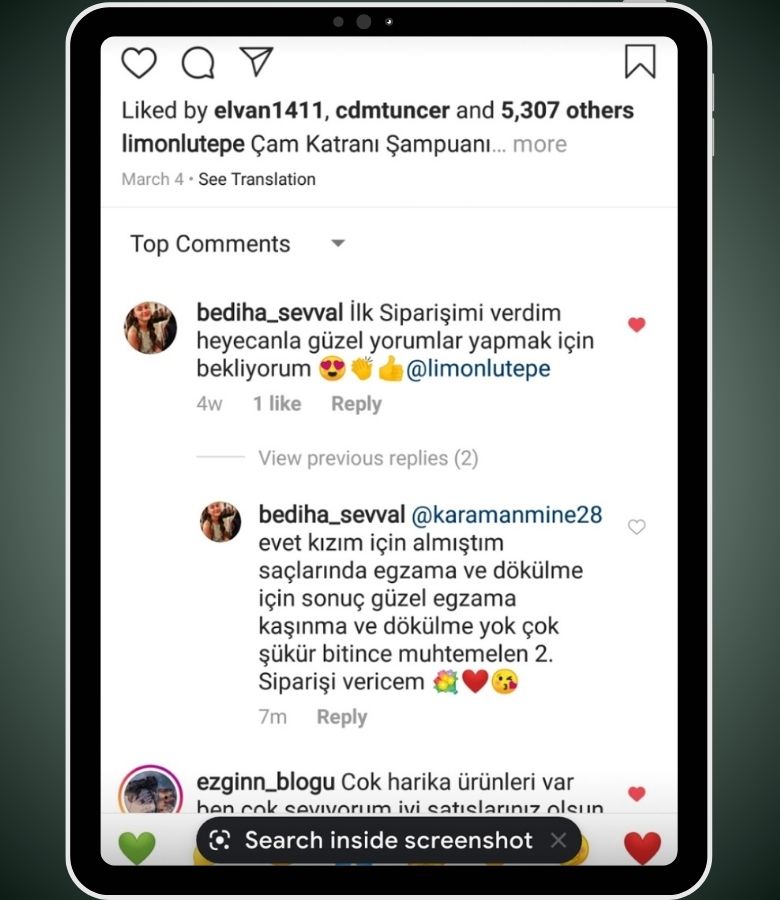
Task: Expand caption with the more link
Action: [539, 144]
